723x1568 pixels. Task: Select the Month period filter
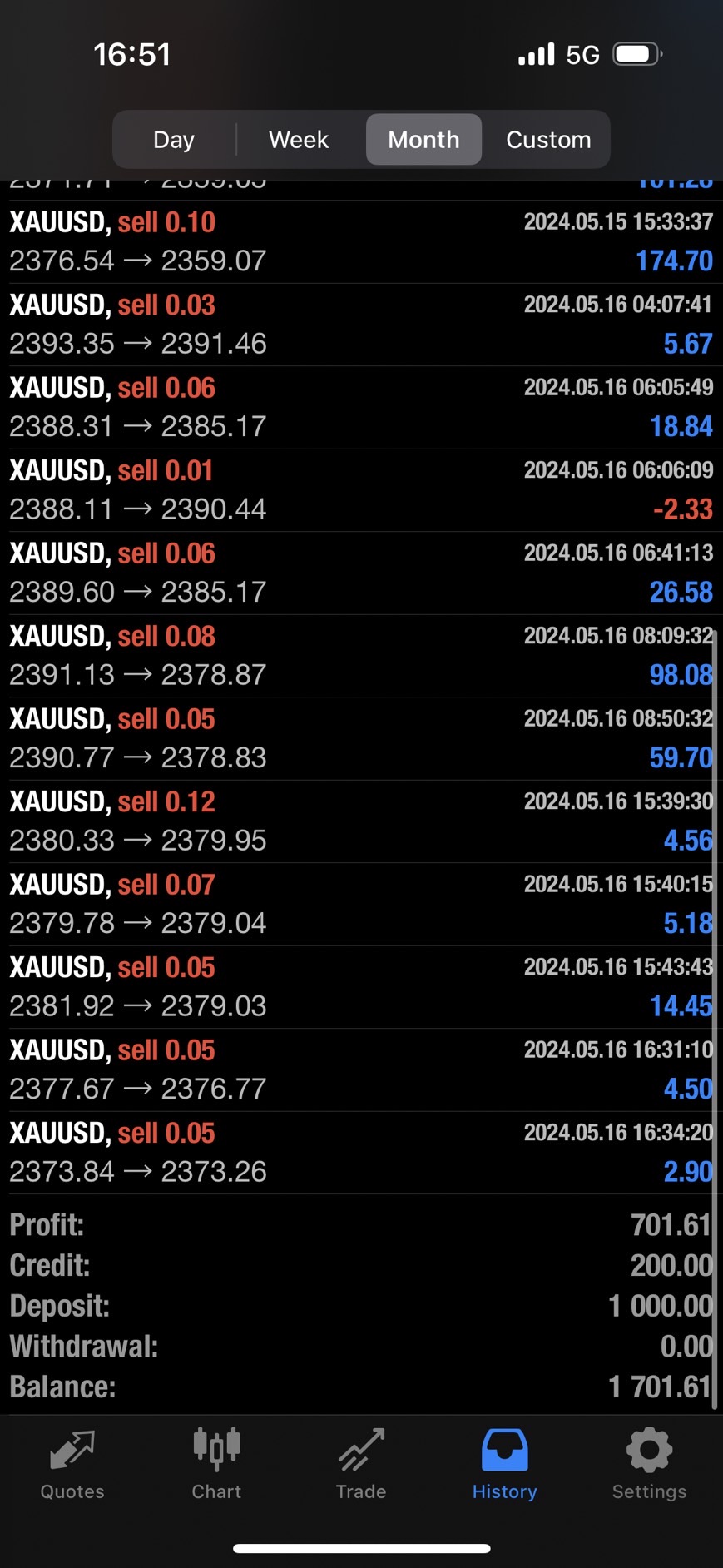click(x=423, y=139)
